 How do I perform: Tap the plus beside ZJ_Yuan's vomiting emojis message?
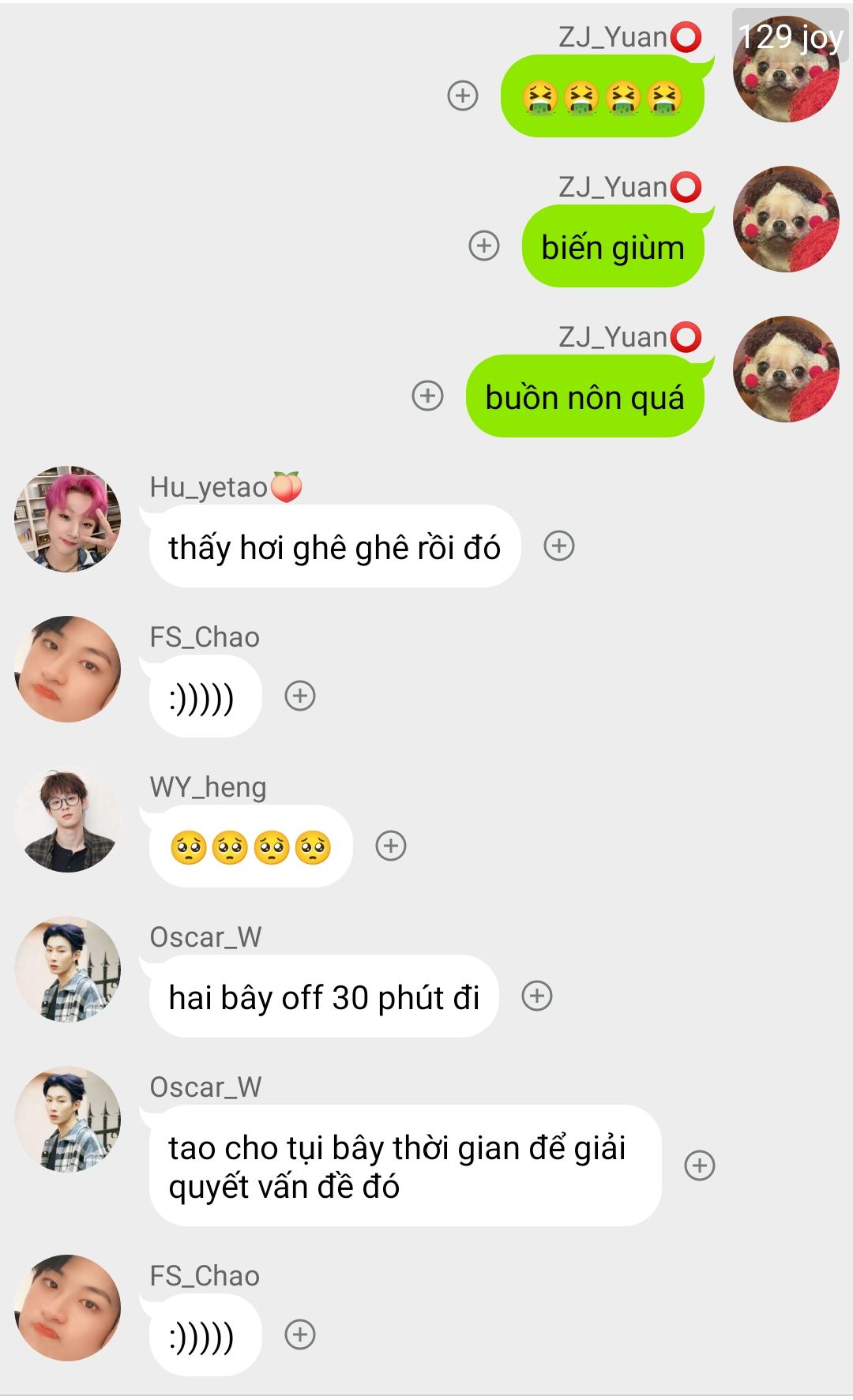tap(463, 96)
